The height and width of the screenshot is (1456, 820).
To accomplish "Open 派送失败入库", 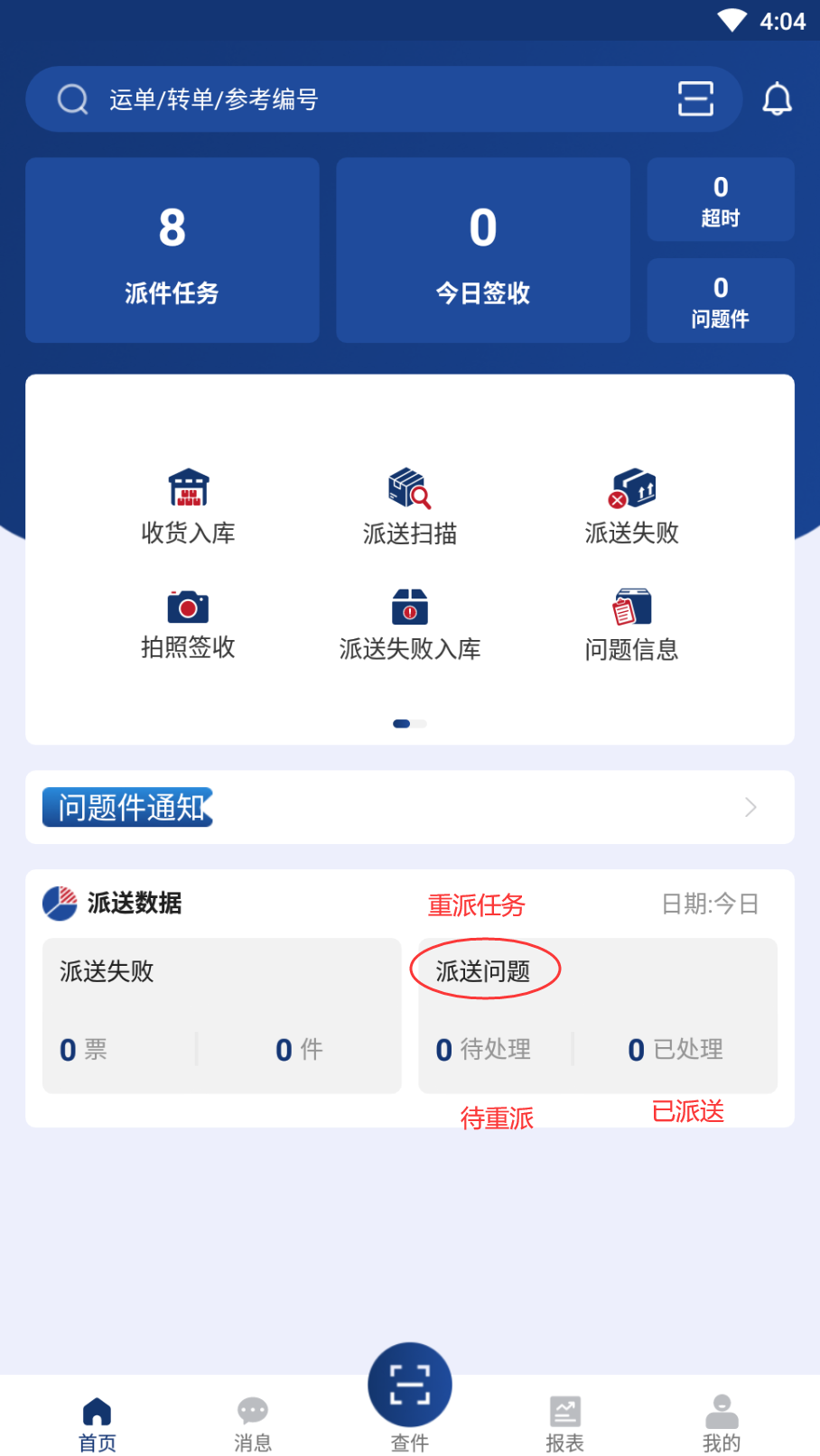I will (410, 625).
